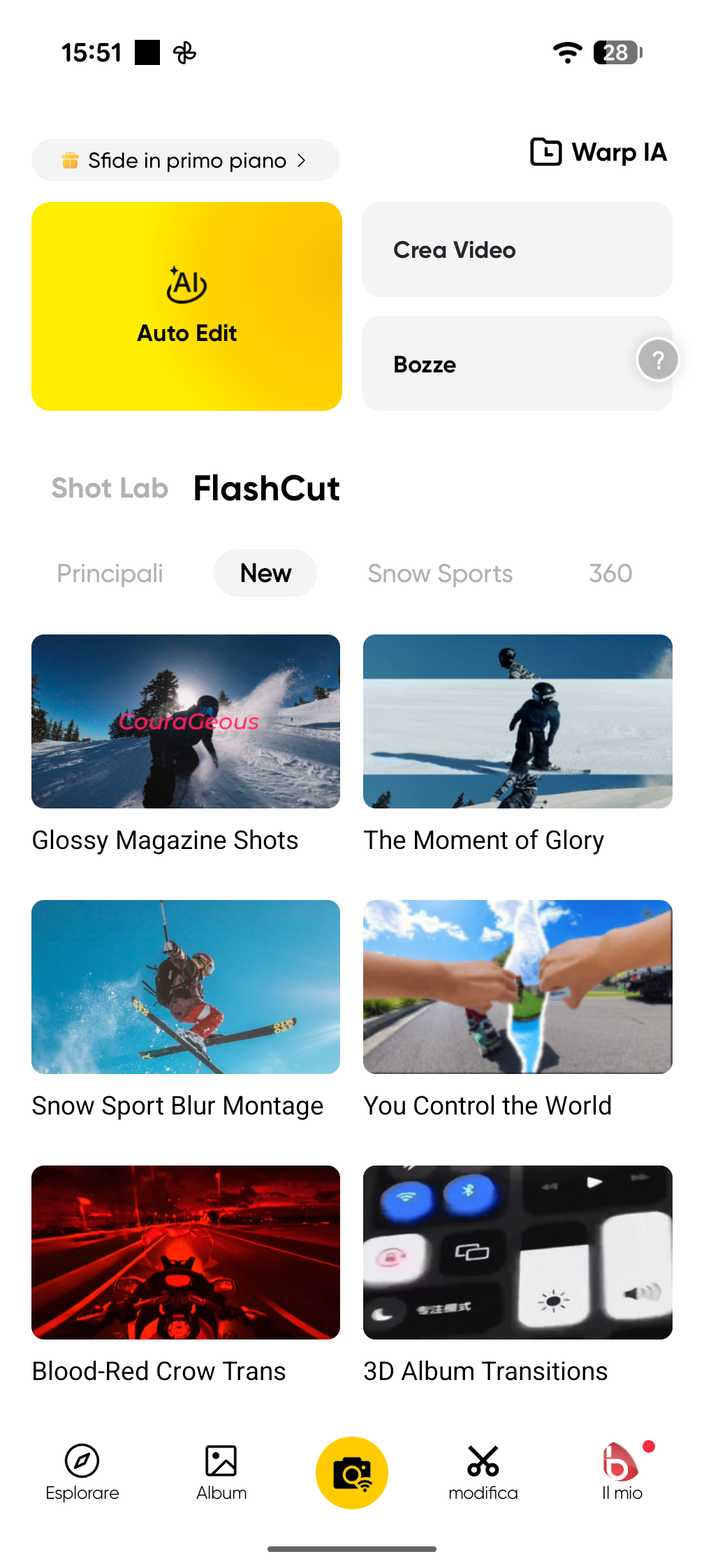704x1568 pixels.
Task: Choose the You Control the World template
Action: click(x=518, y=987)
